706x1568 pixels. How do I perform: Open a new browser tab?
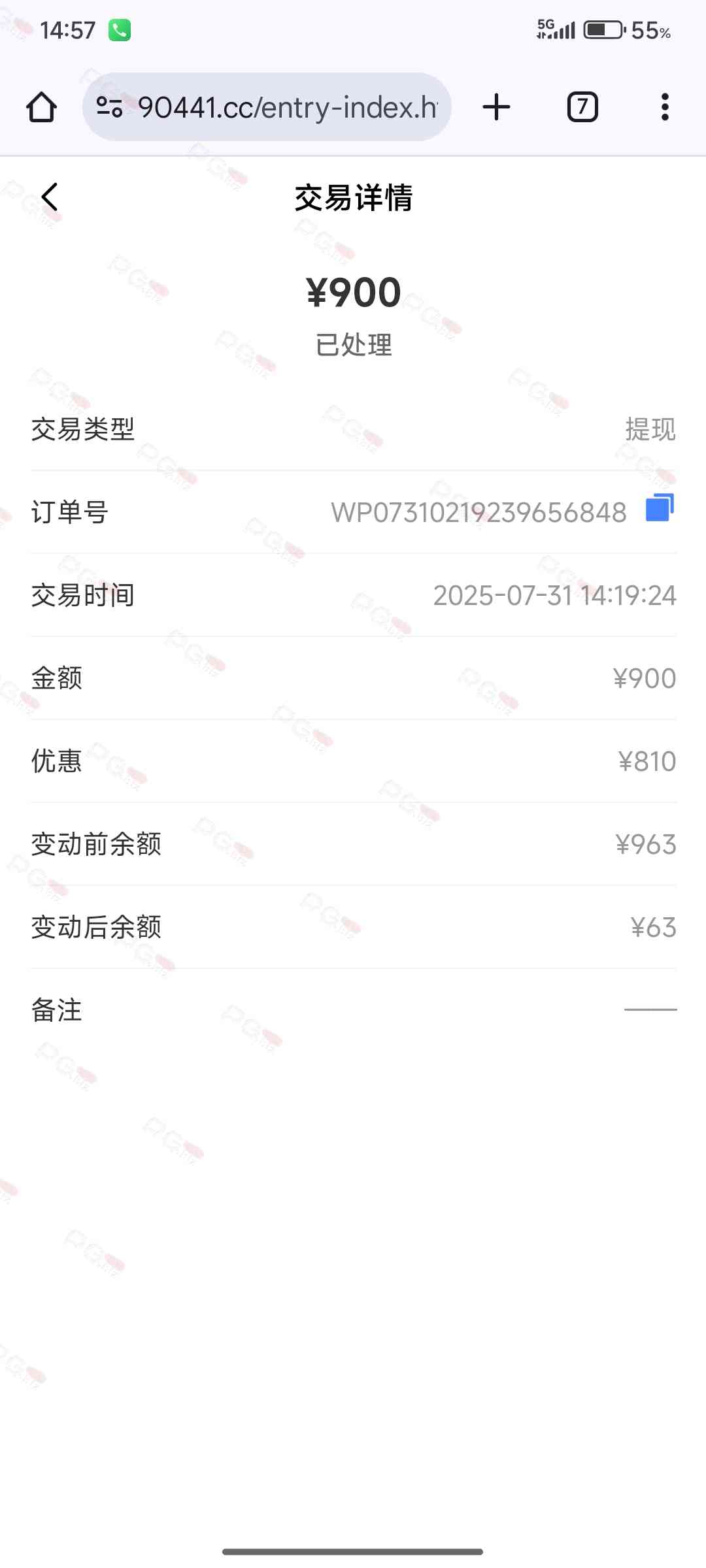pyautogui.click(x=496, y=107)
